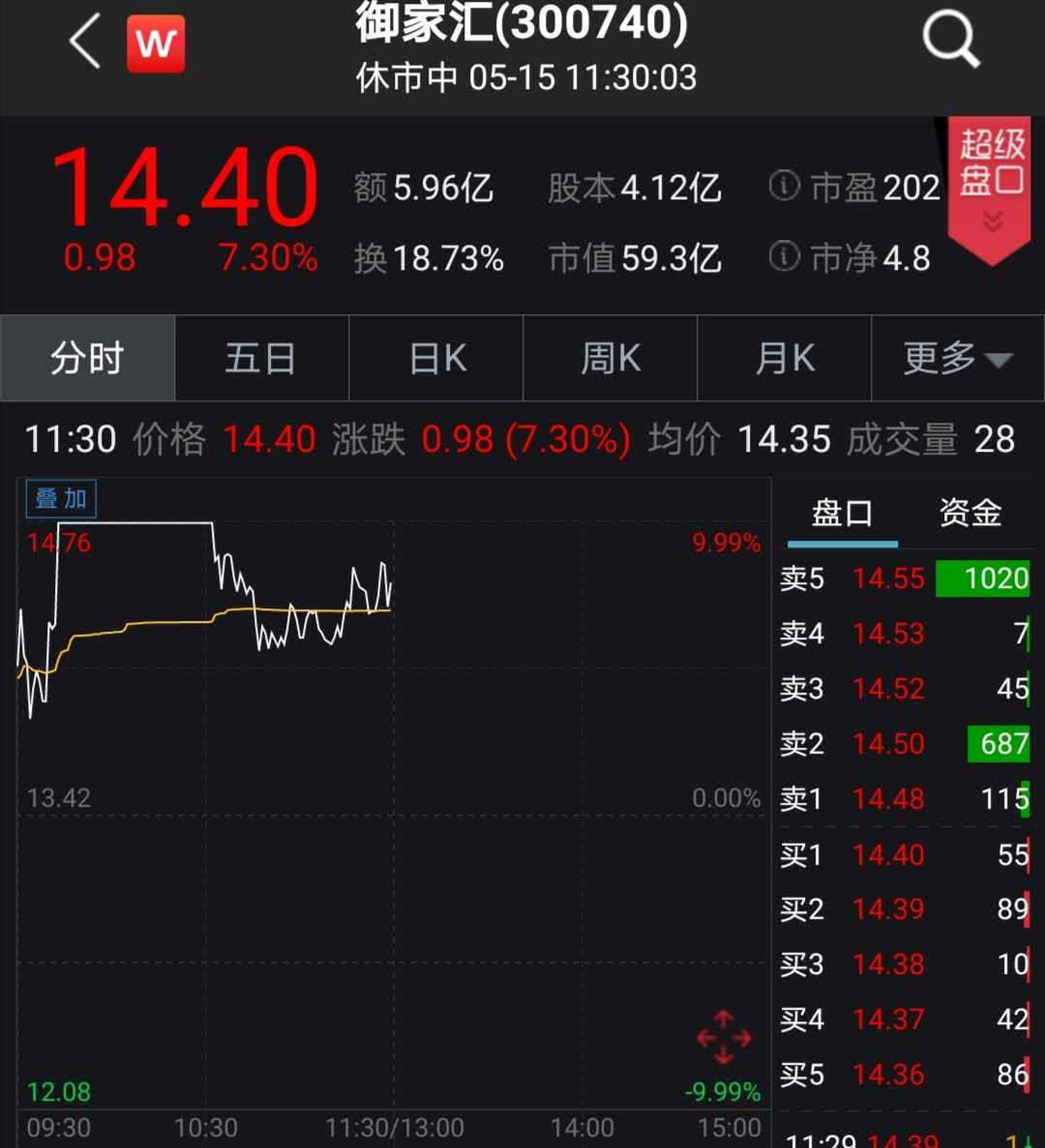Screen dimensions: 1045x1148
Task: Show market cap info via 市盈 icon
Action: [784, 186]
